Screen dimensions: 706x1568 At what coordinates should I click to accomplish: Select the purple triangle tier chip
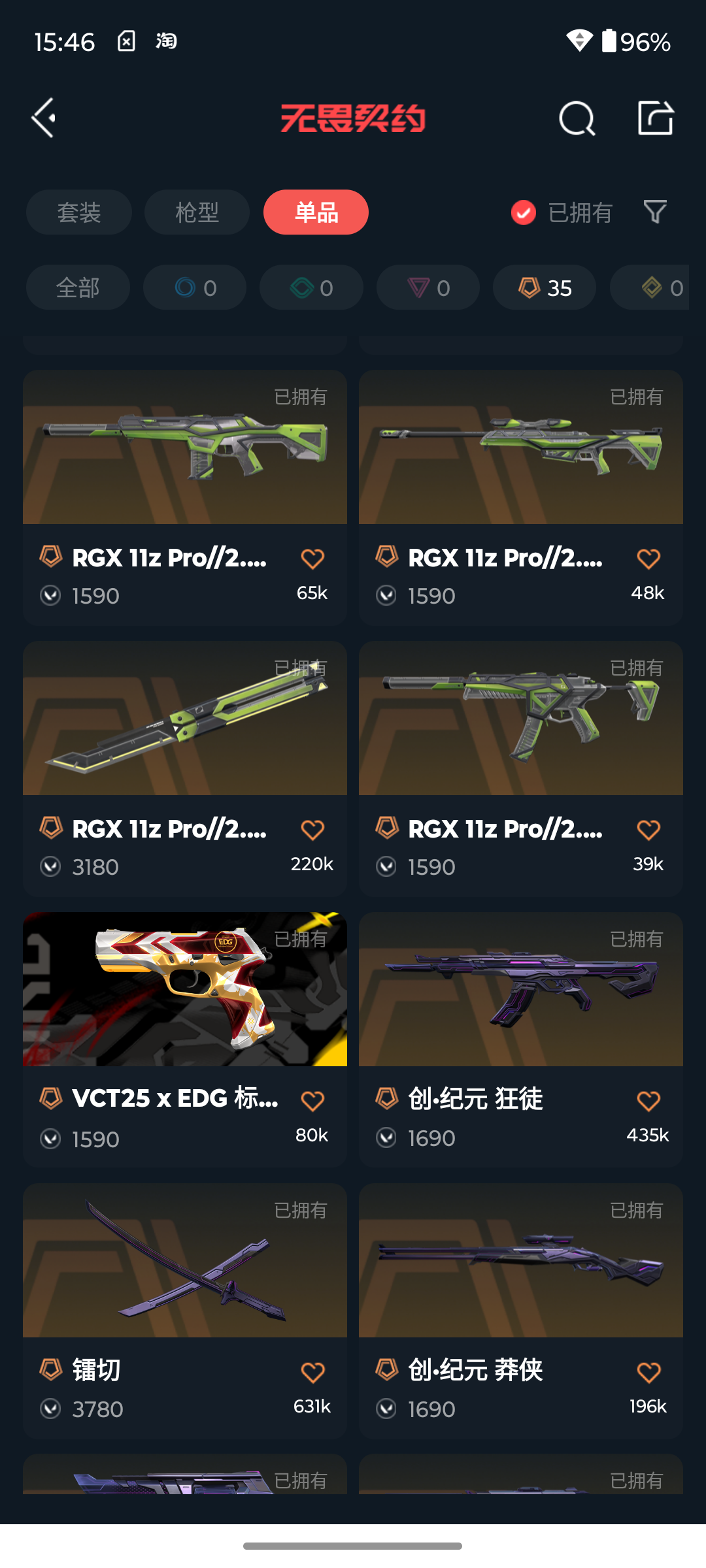(x=428, y=287)
